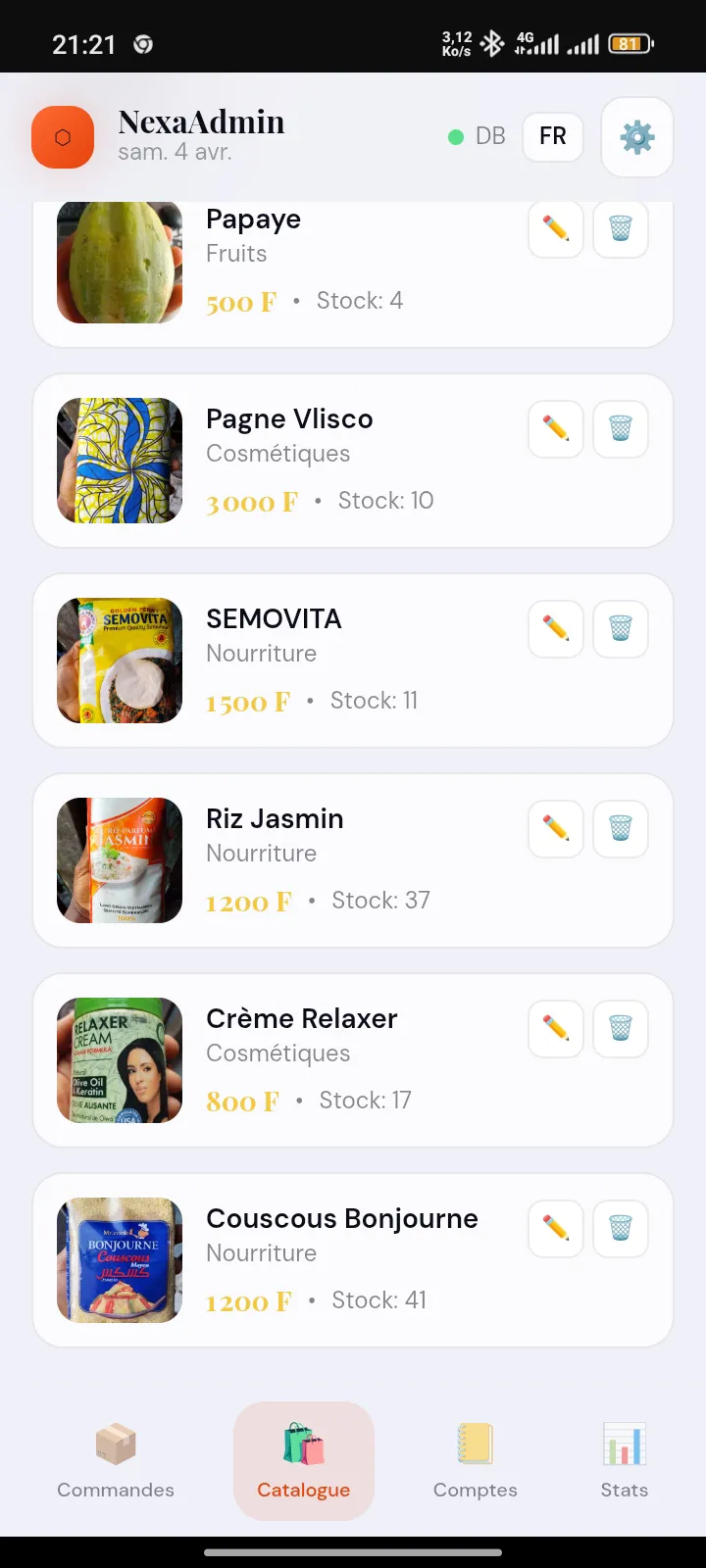Screen dimensions: 706x1568
Task: Edit the Papaye product
Action: tap(555, 229)
